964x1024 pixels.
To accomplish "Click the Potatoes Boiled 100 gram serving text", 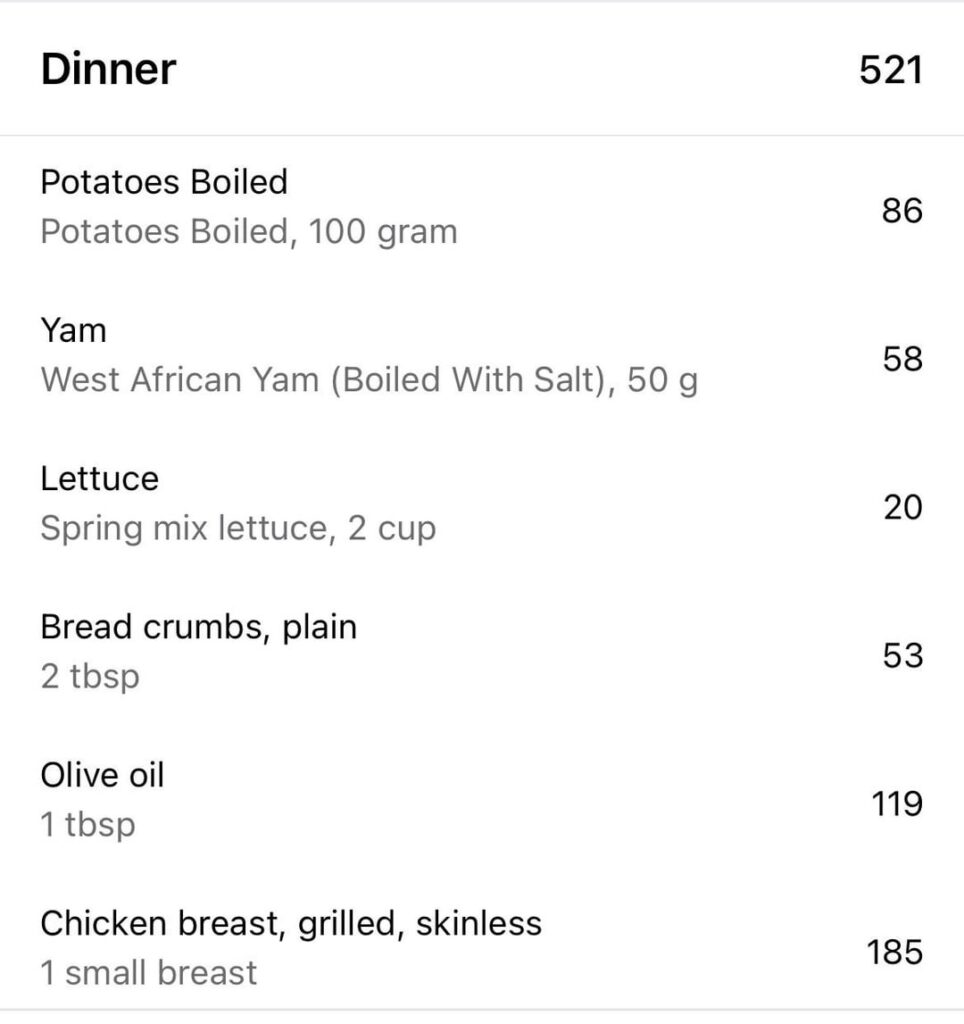I will 249,231.
